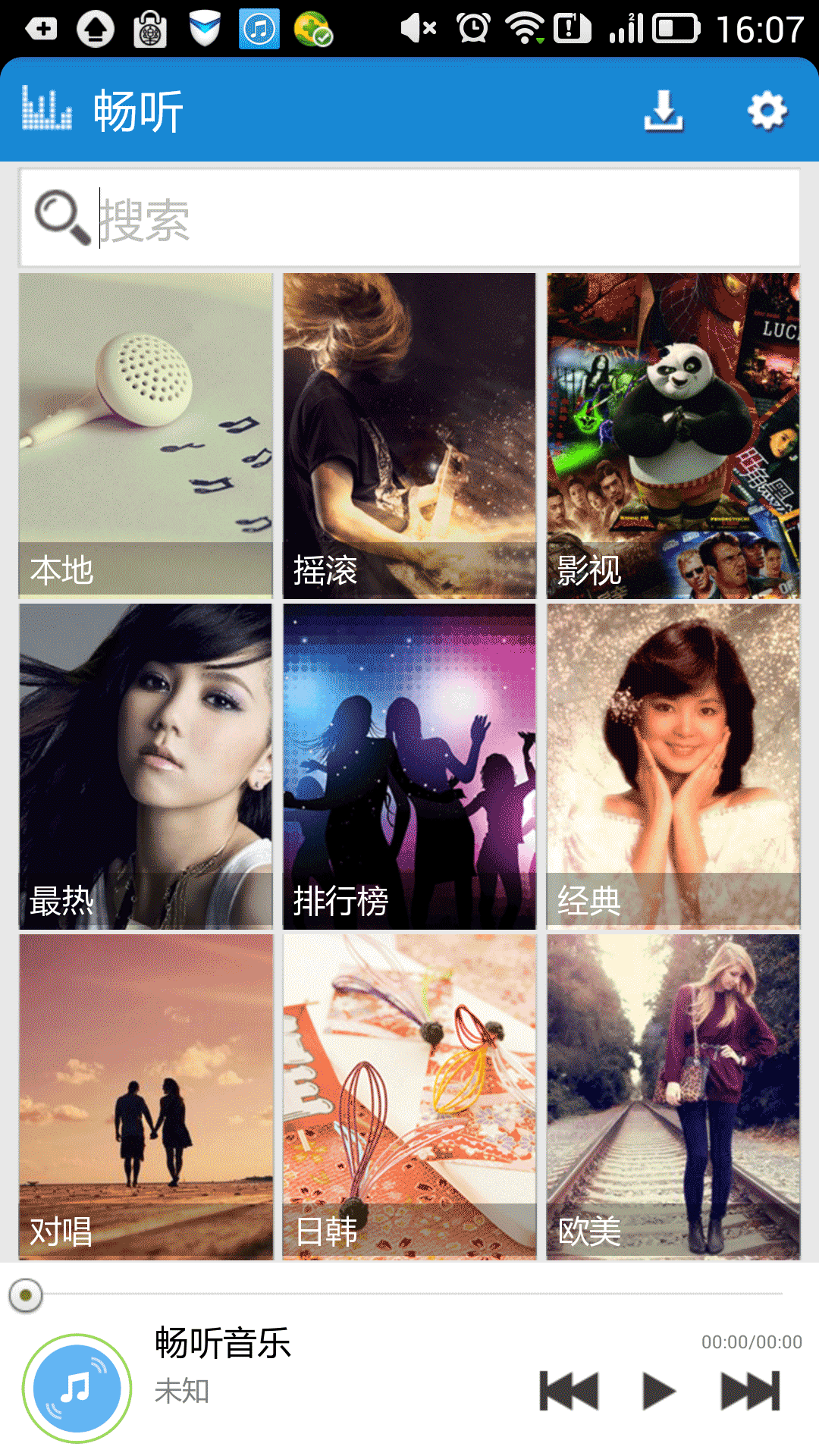
Task: Browse the 日韩 Japanese-Korean category
Action: click(x=409, y=1097)
